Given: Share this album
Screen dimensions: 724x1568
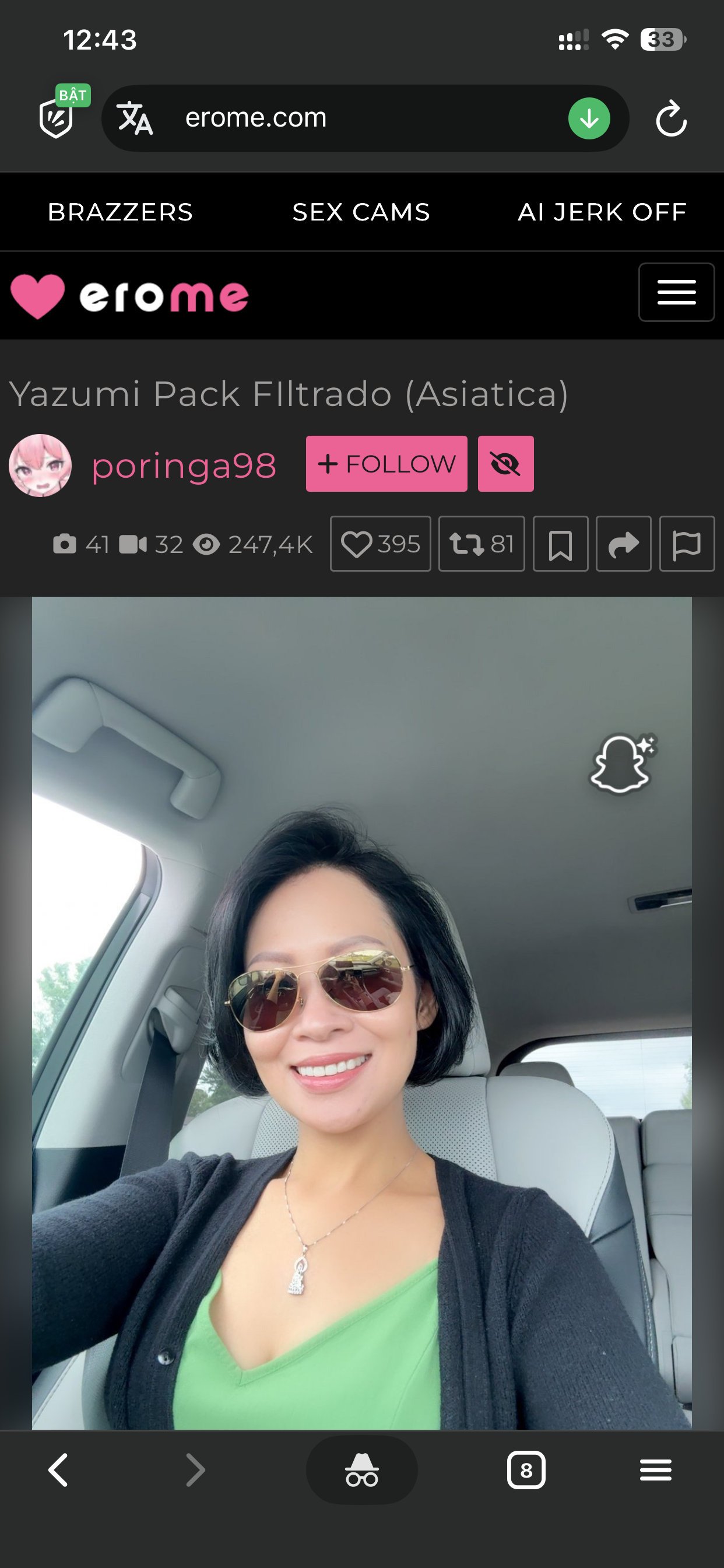Looking at the screenshot, I should point(623,544).
